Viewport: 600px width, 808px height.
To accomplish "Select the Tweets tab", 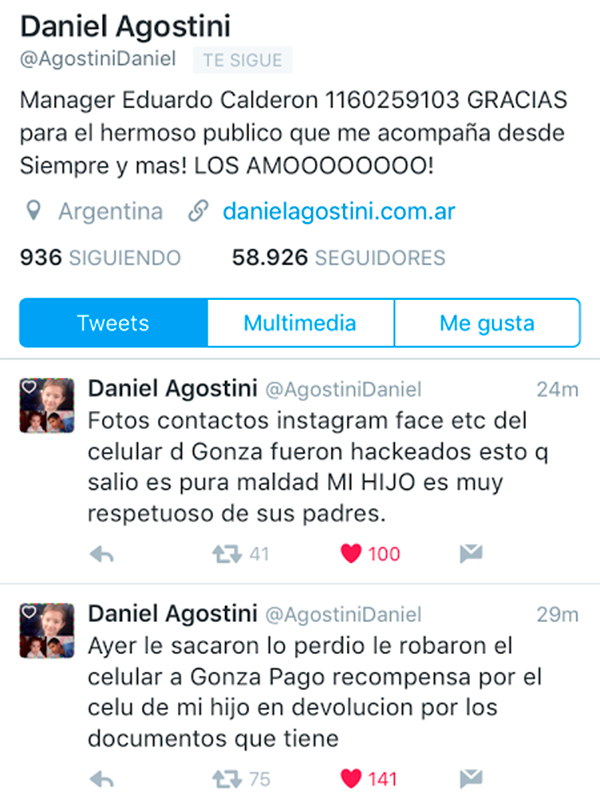I will click(x=113, y=324).
